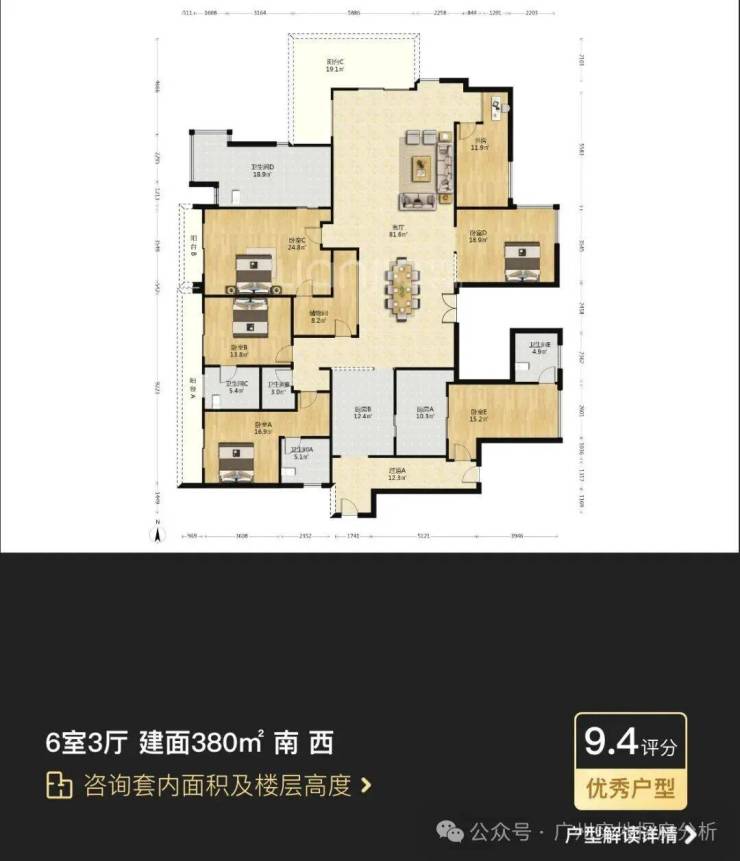Open 户型解读详情 details

point(630,834)
